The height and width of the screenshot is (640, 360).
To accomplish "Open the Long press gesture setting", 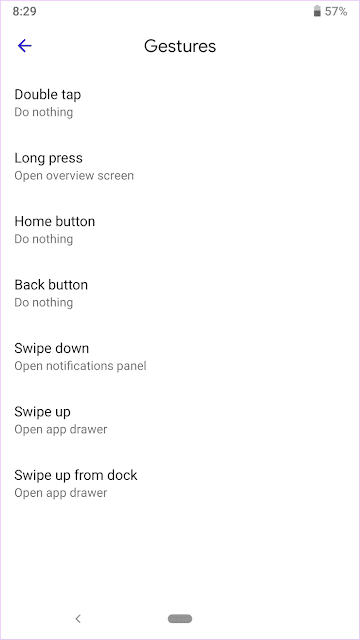I will click(x=180, y=167).
